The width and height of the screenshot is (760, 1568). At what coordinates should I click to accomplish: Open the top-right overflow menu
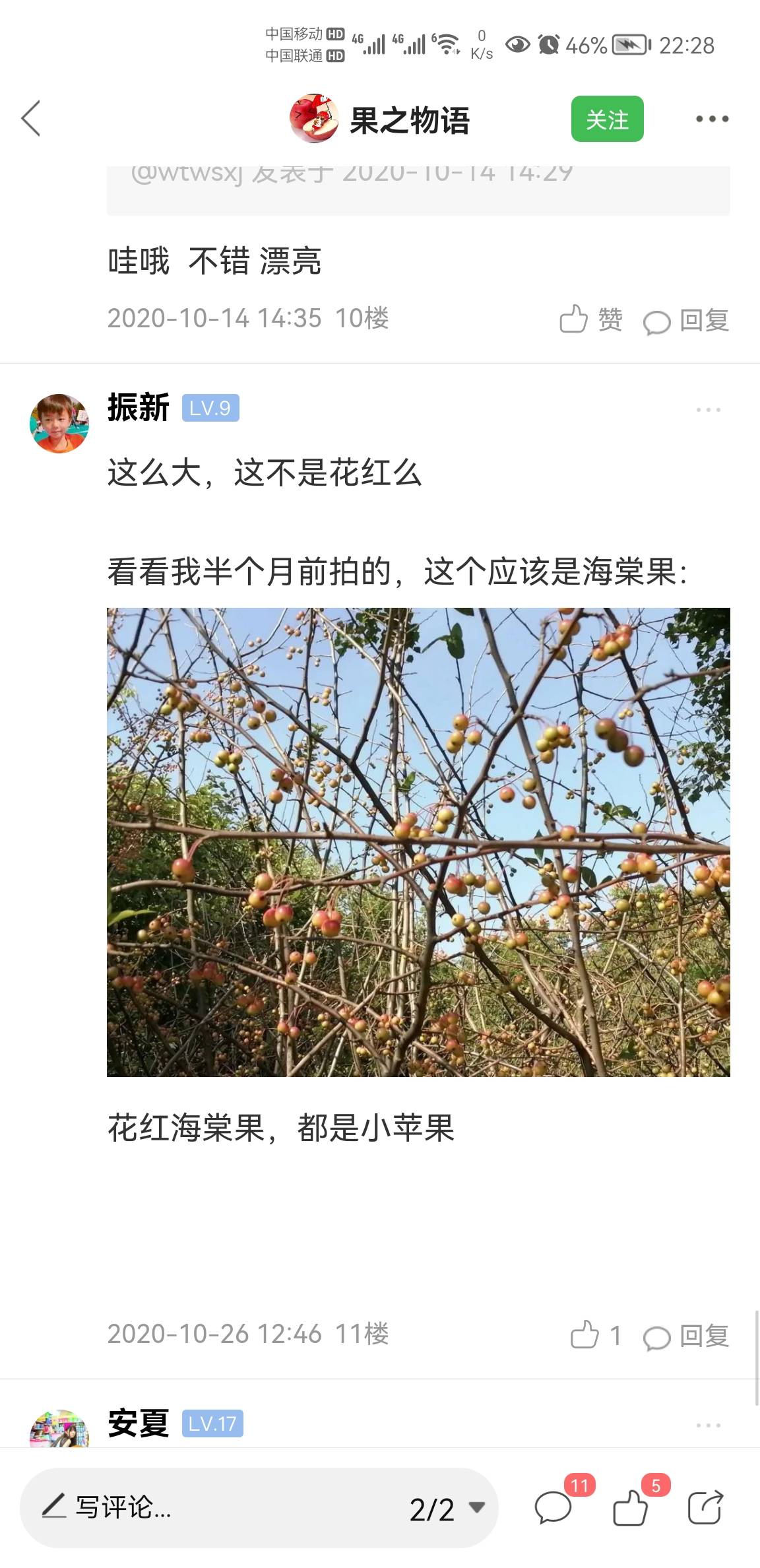tap(712, 119)
